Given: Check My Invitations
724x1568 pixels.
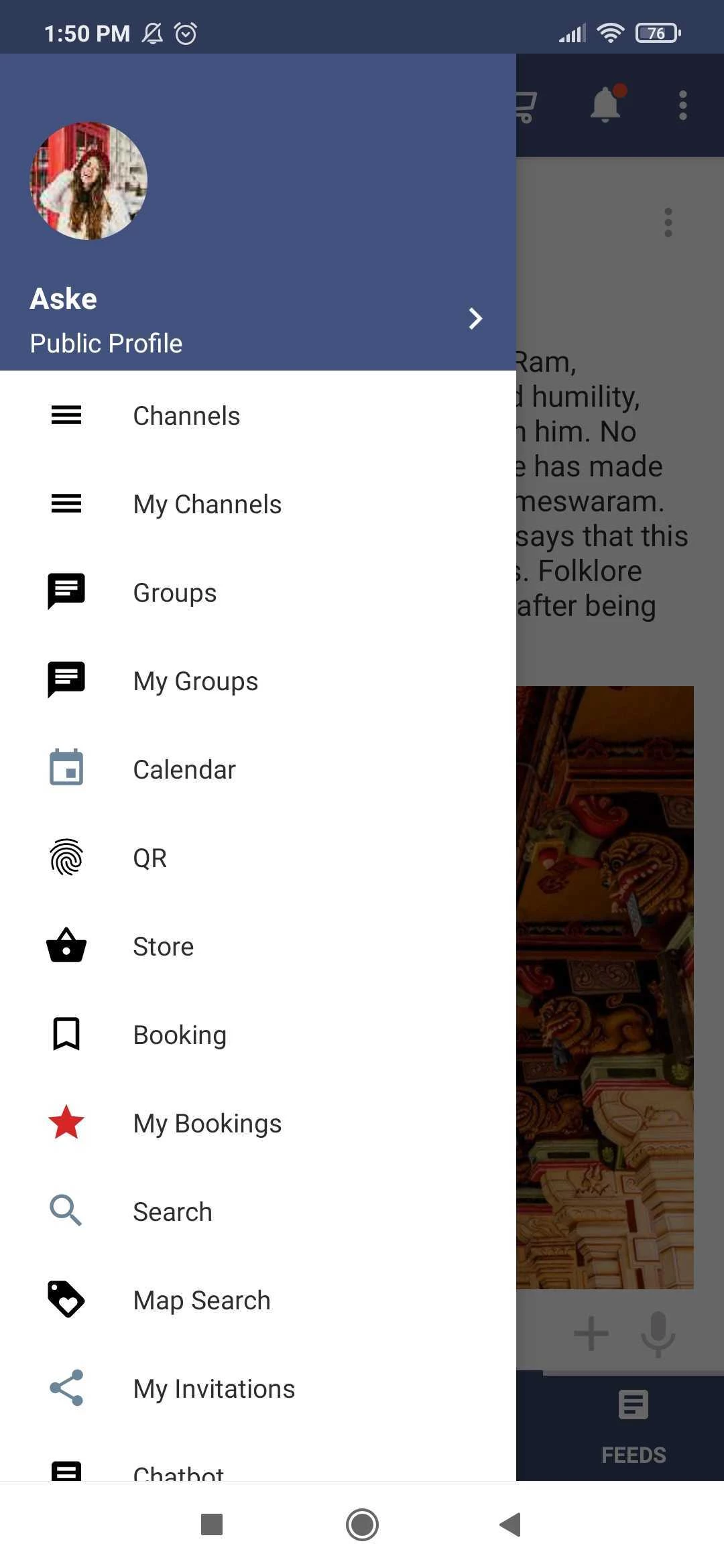Looking at the screenshot, I should 214,1388.
